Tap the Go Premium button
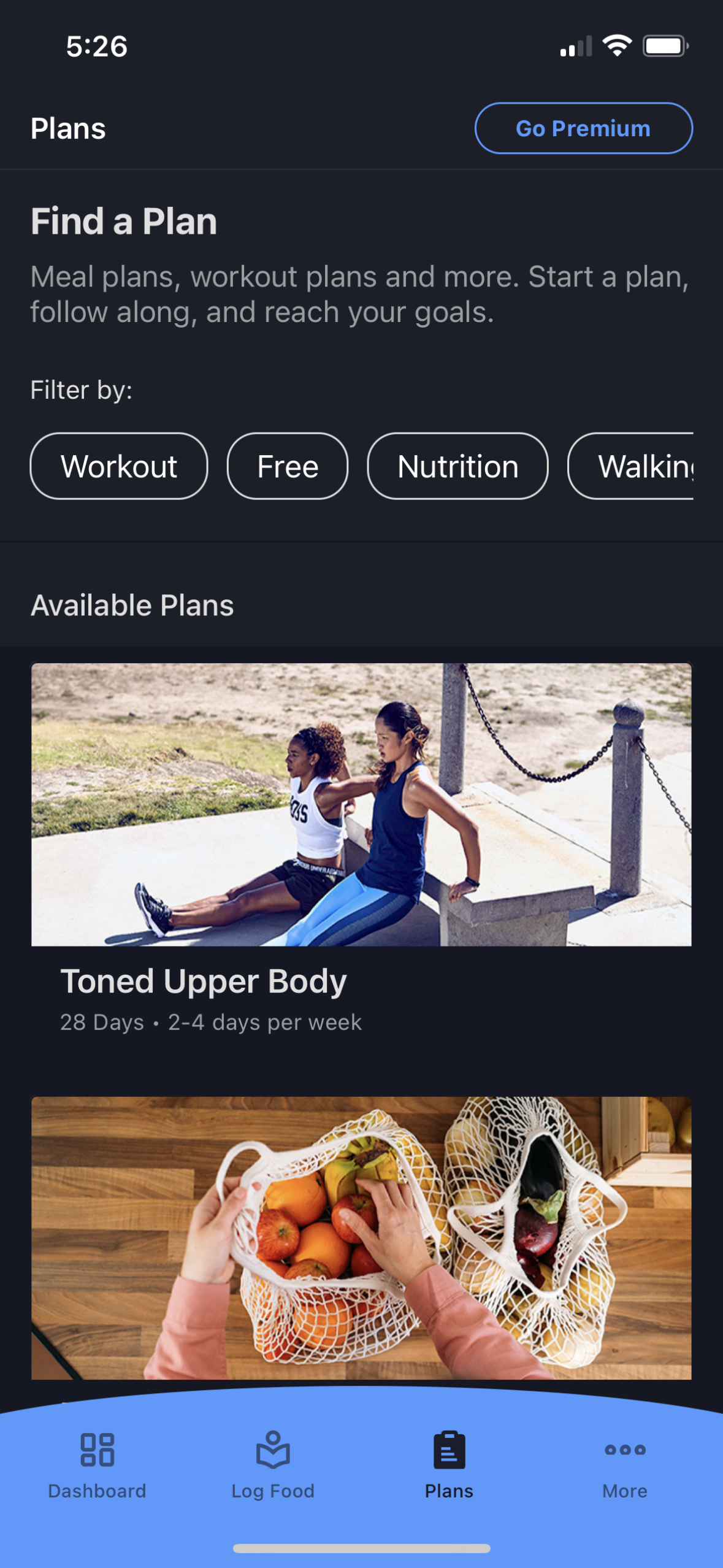723x1568 pixels. pyautogui.click(x=583, y=128)
